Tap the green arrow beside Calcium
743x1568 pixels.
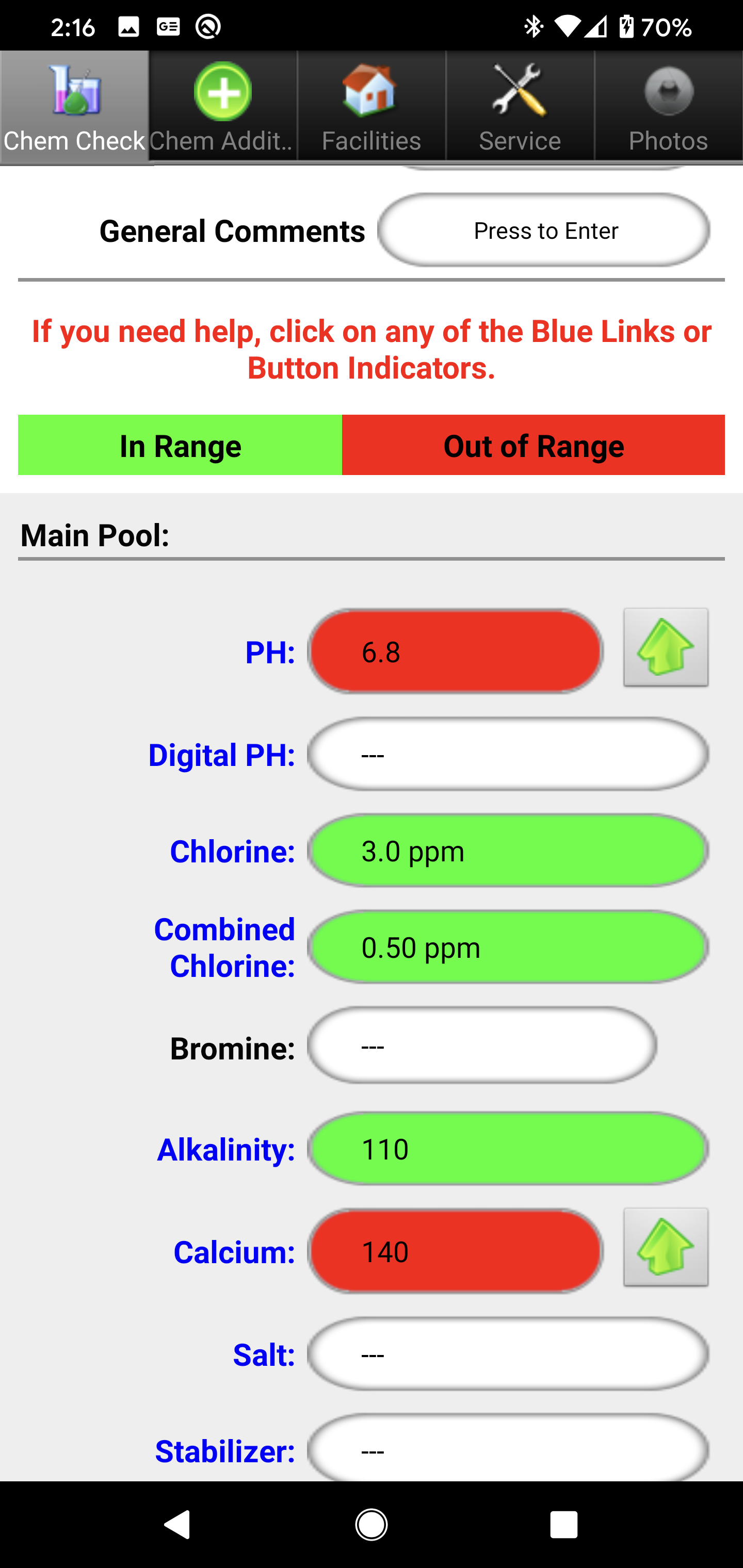(666, 1247)
